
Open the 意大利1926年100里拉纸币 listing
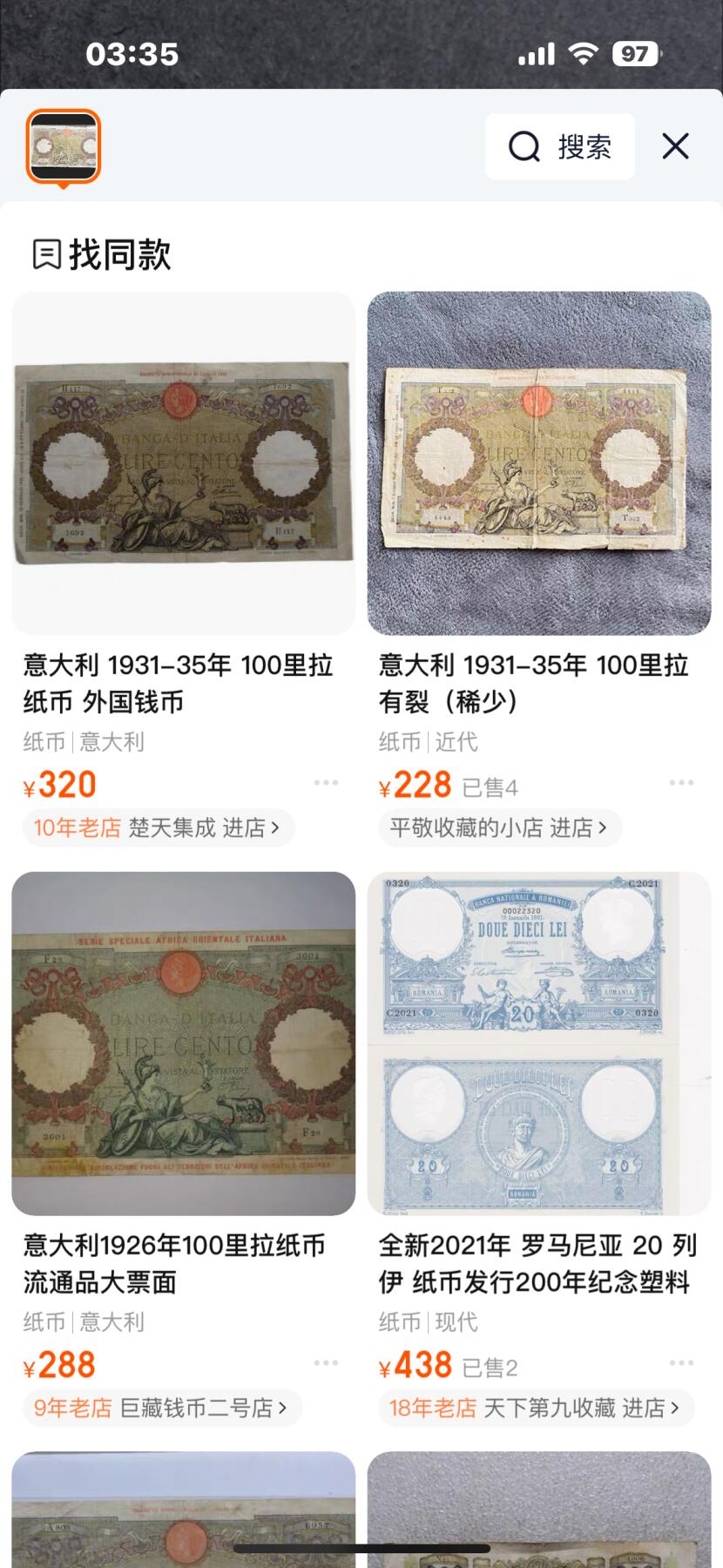[183, 1044]
